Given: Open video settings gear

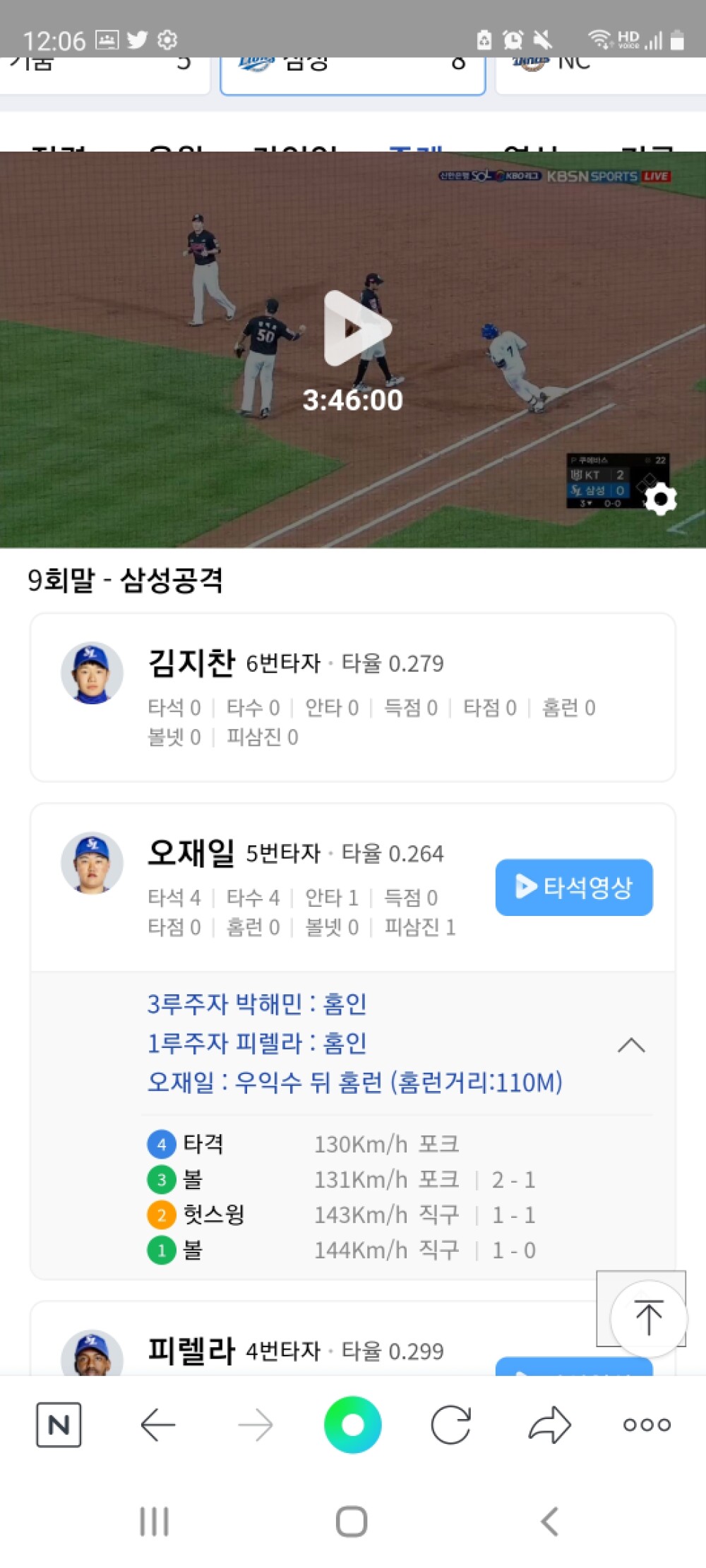Looking at the screenshot, I should click(661, 500).
